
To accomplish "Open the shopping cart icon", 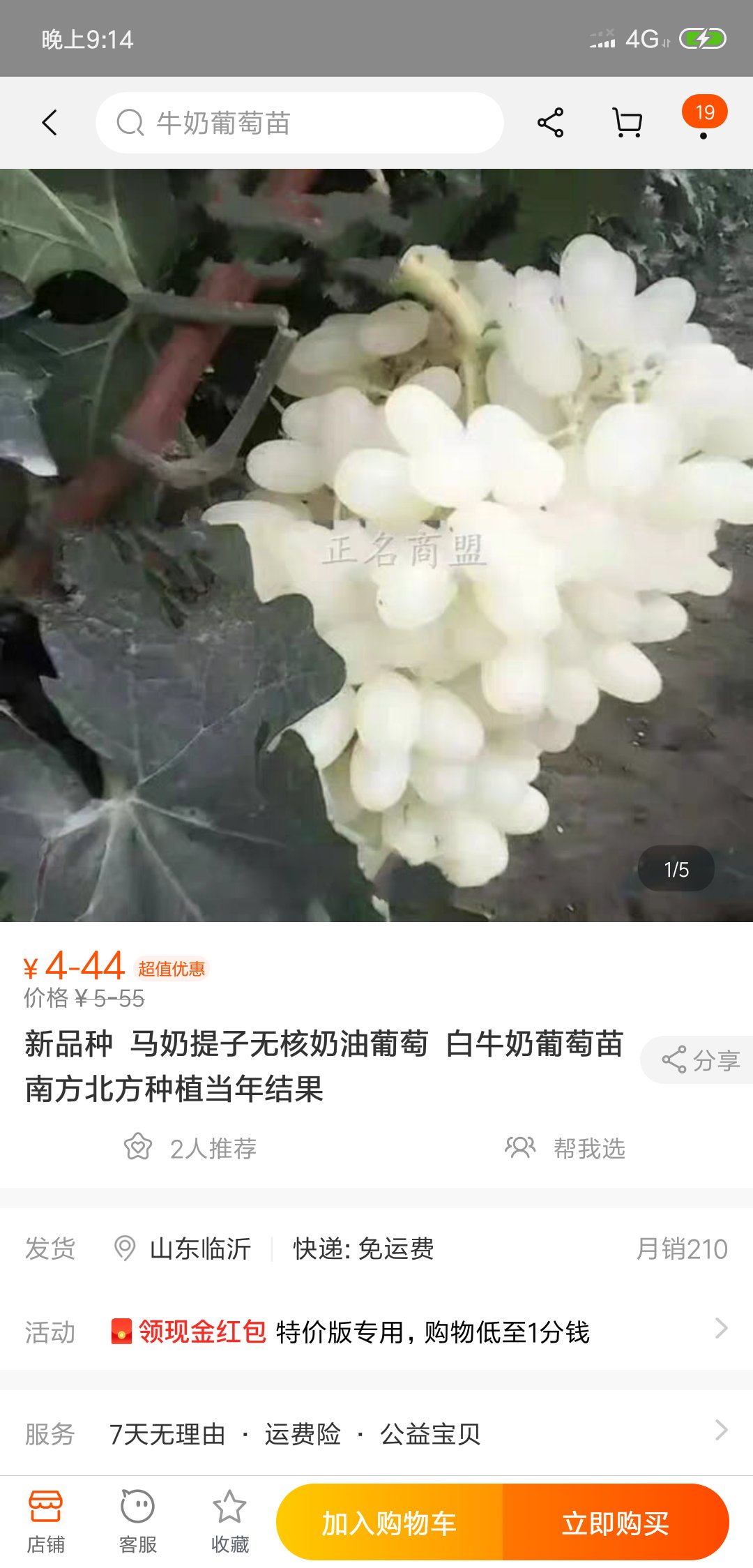I will click(x=627, y=123).
